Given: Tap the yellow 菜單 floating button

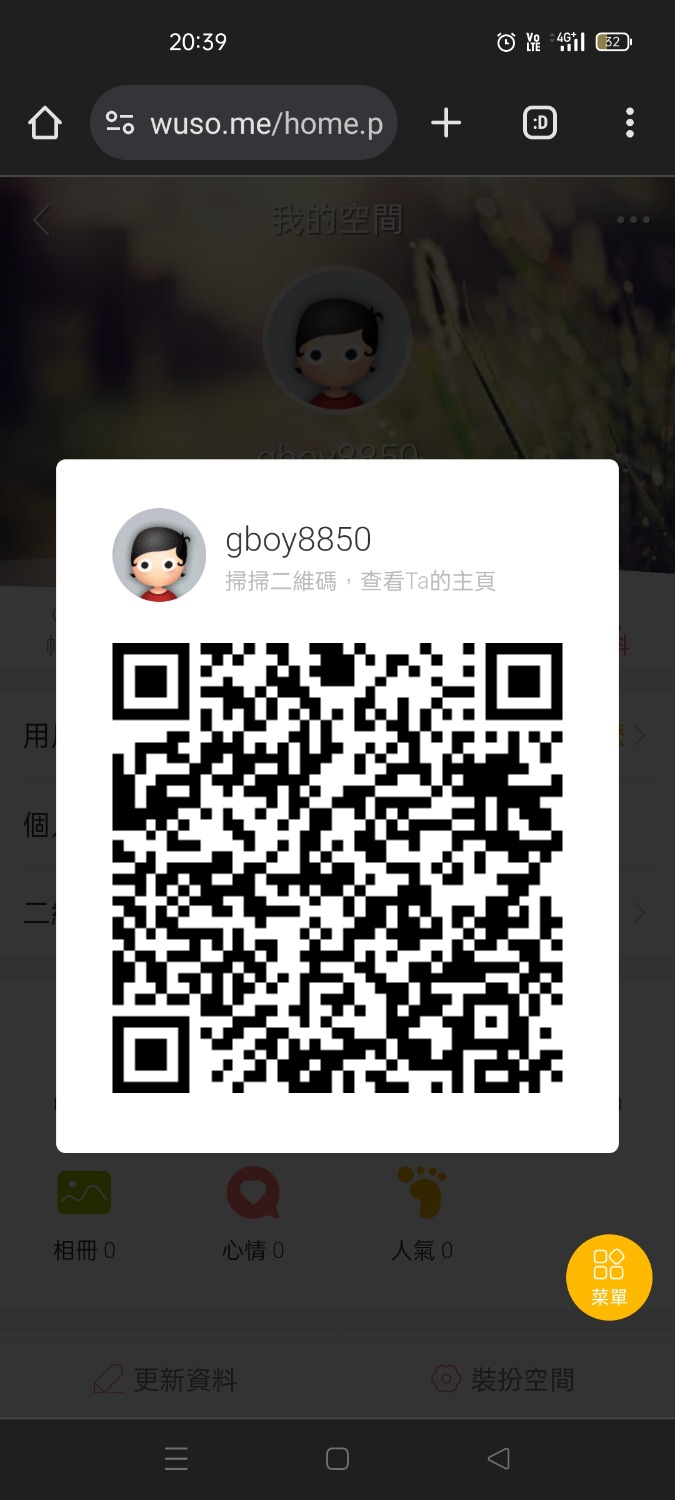Looking at the screenshot, I should (609, 1277).
